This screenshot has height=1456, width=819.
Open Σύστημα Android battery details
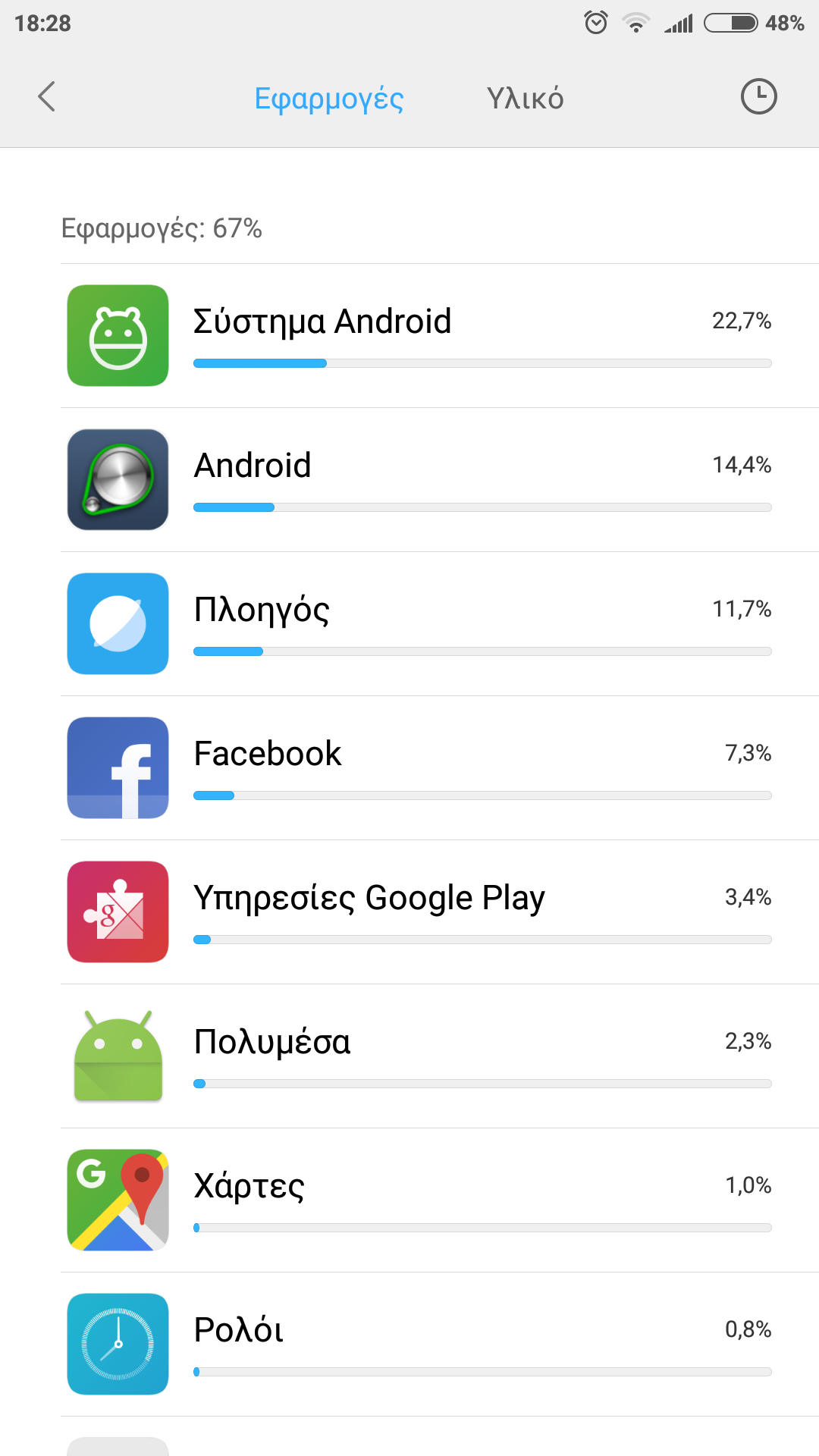pos(440,336)
